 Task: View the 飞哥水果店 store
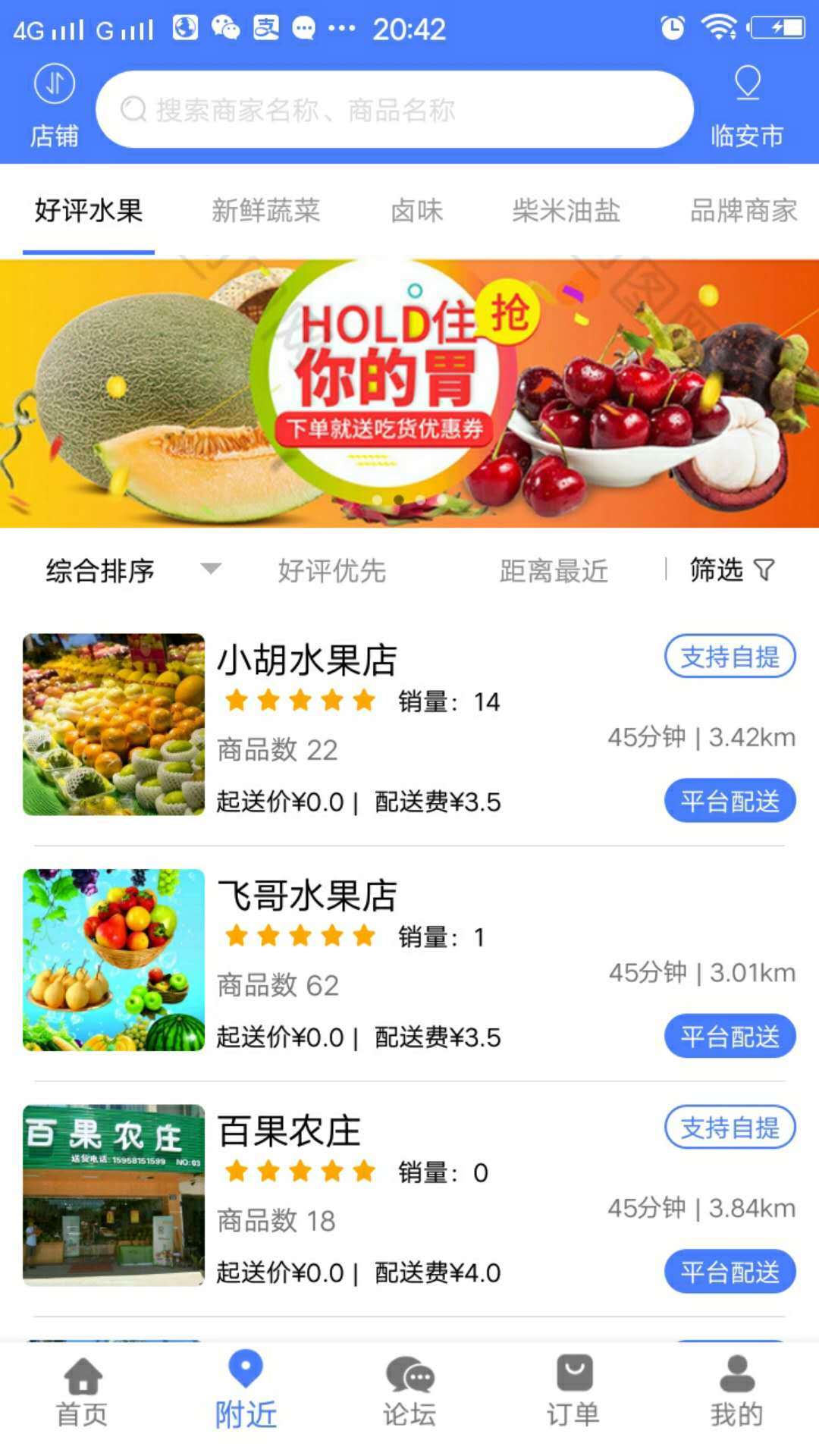[x=307, y=896]
